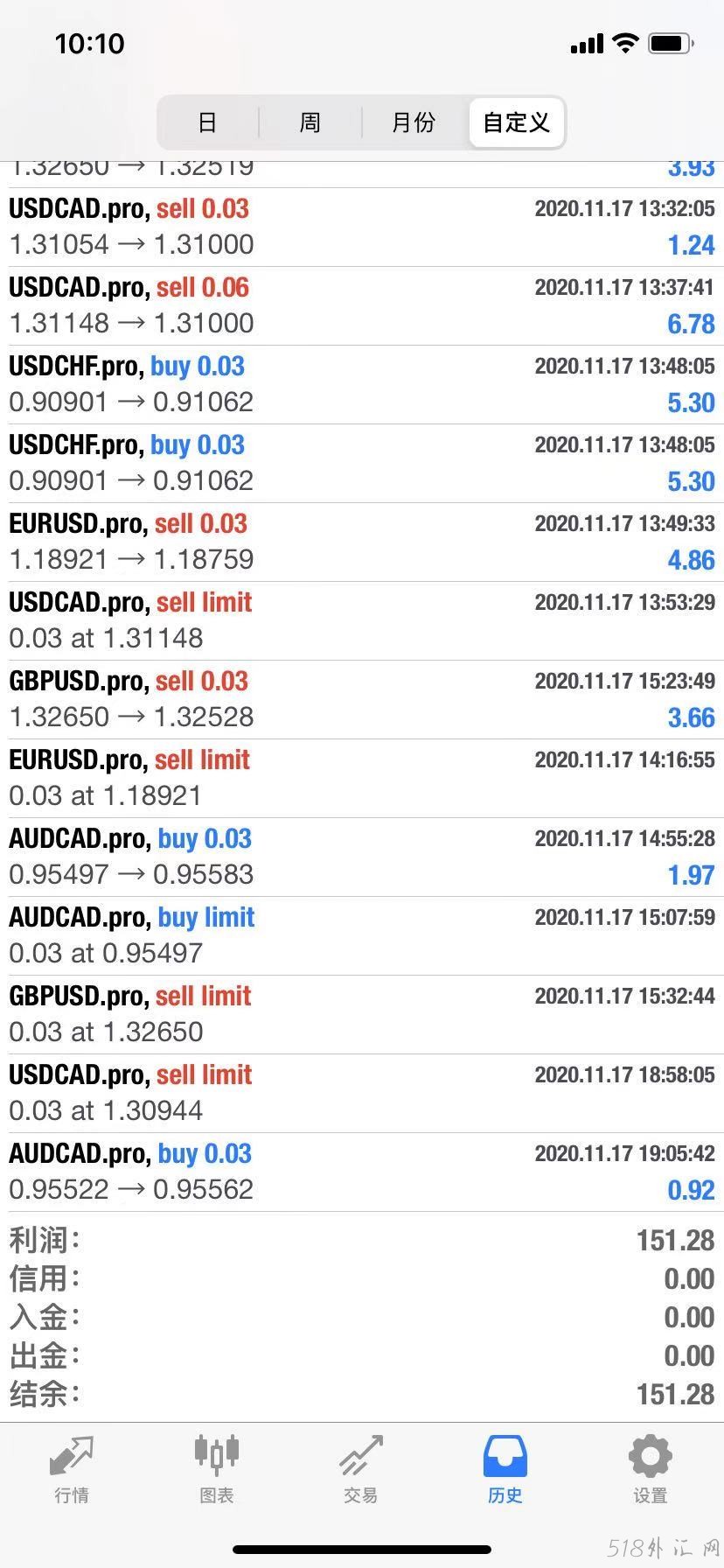Show details of GBPUSD sell 0.03 trade
The image size is (724, 1568).
362,699
